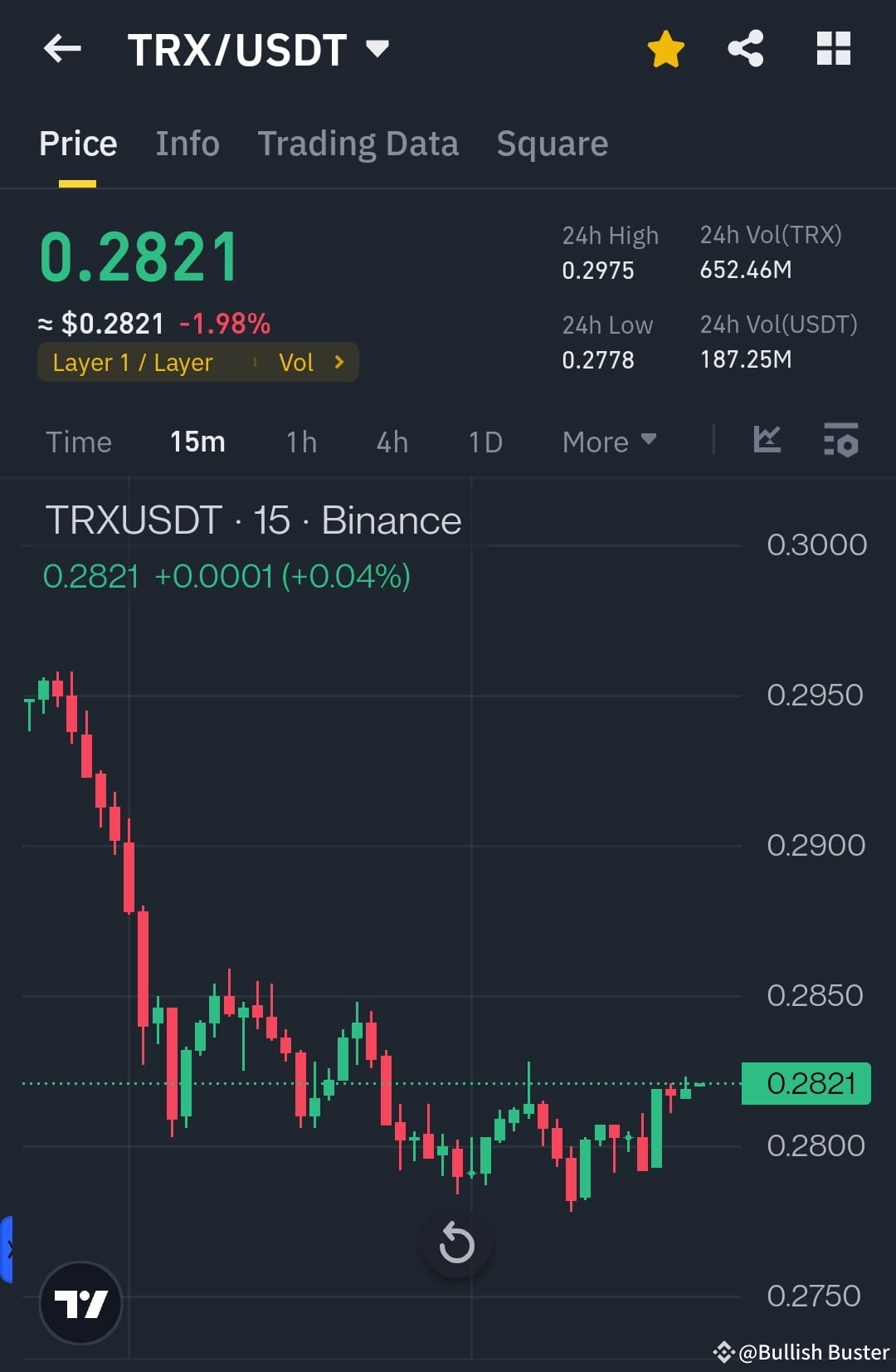Image resolution: width=896 pixels, height=1372 pixels.
Task: Open the line chart style icon
Action: (x=766, y=442)
